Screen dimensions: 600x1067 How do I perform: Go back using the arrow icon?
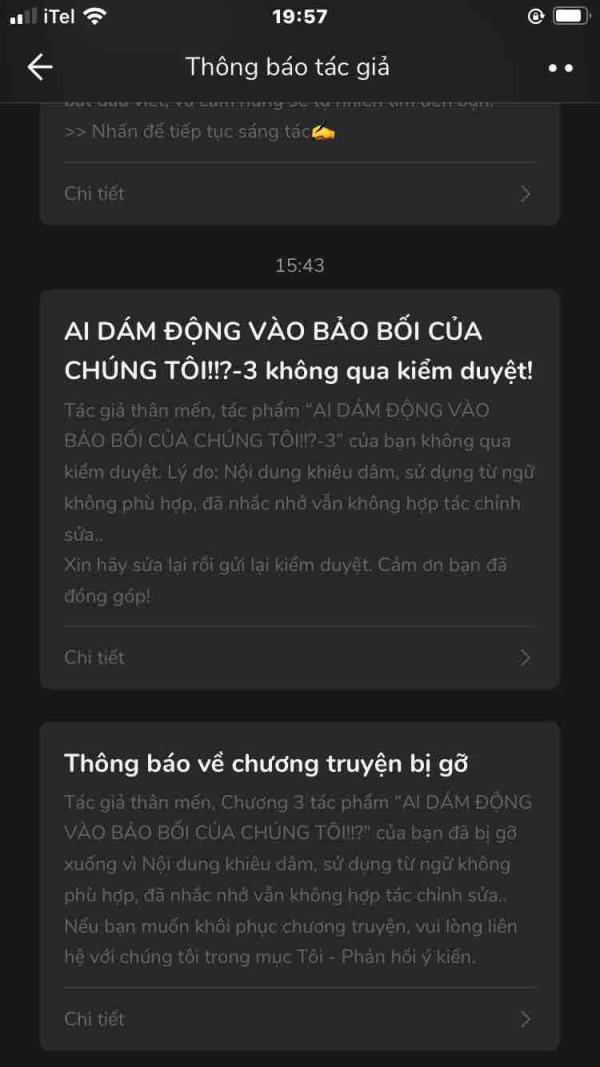tap(40, 67)
